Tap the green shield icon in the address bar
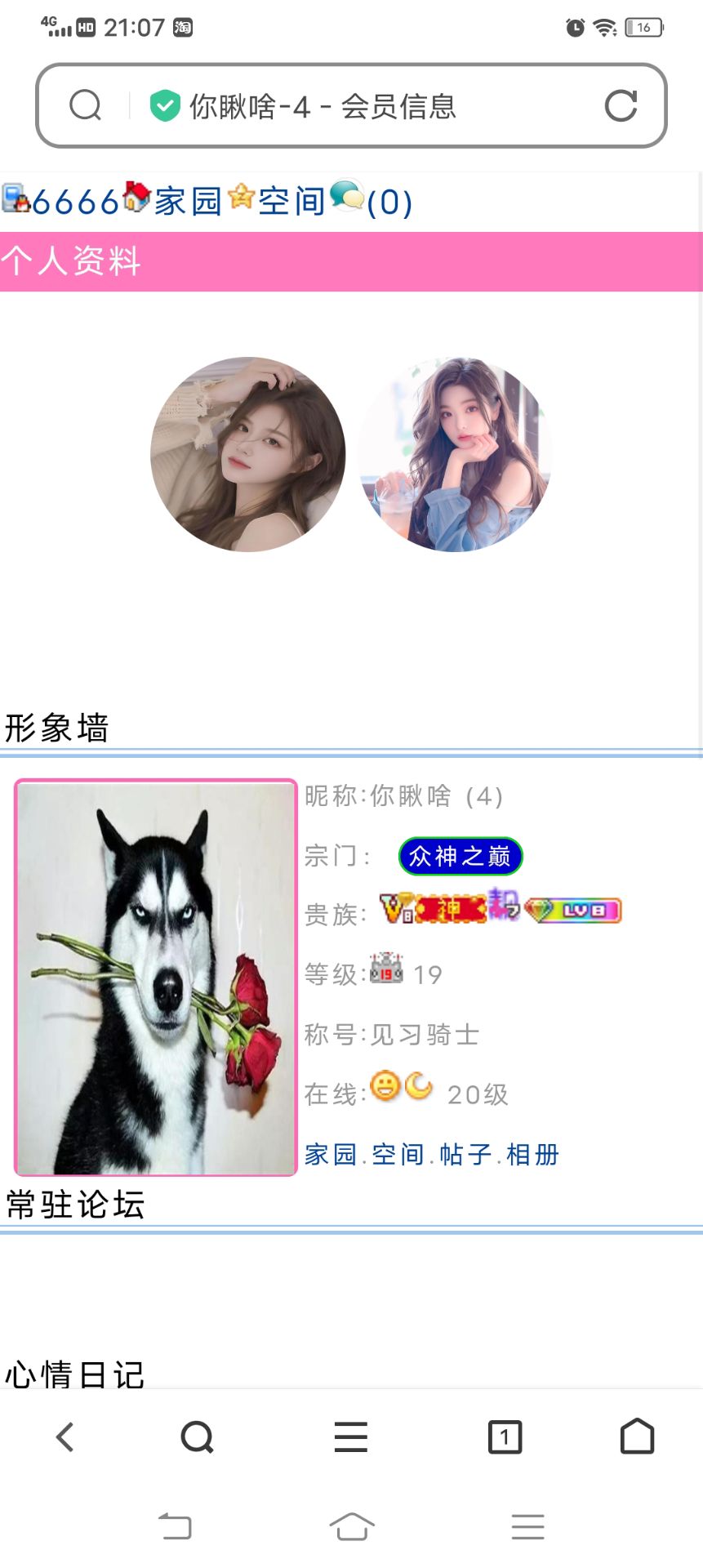Image resolution: width=703 pixels, height=1568 pixels. [x=165, y=105]
